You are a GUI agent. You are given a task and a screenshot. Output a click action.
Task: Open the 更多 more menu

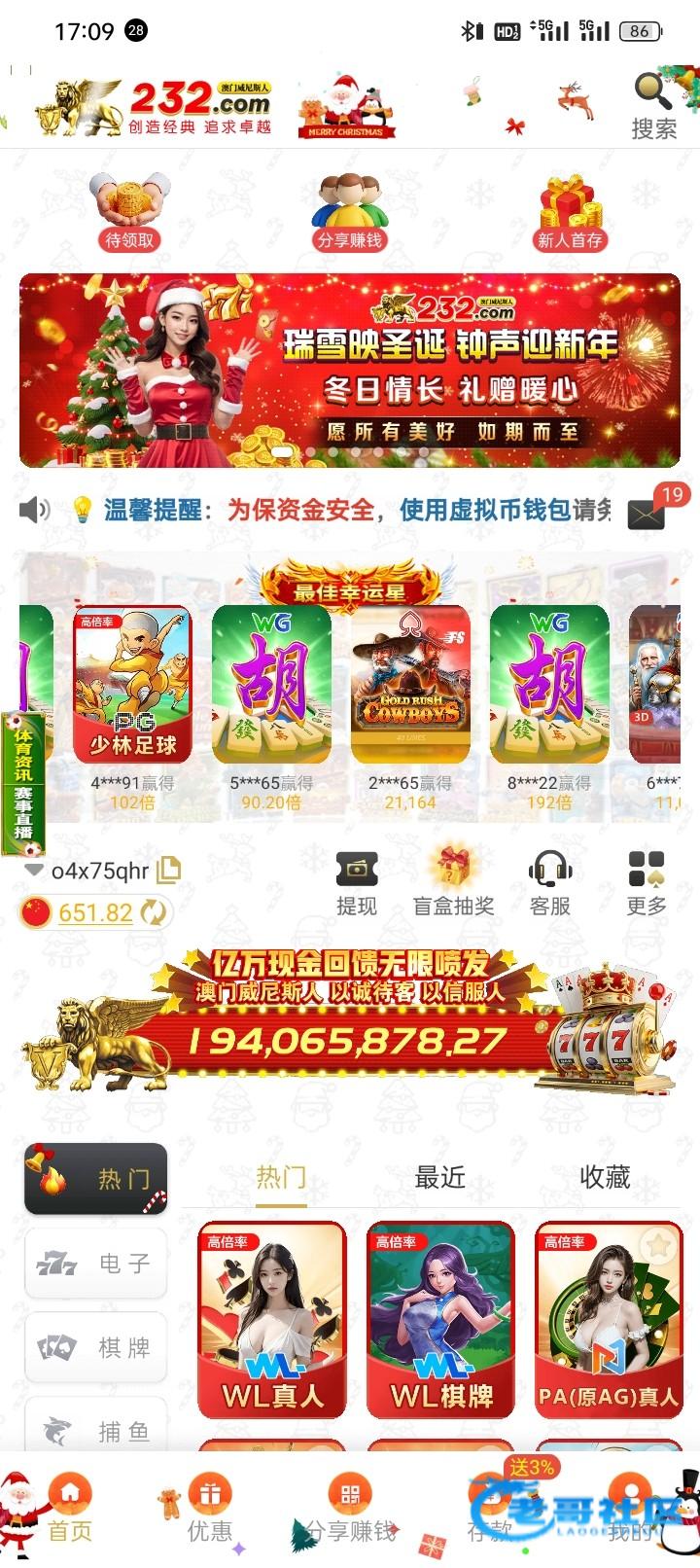point(646,882)
